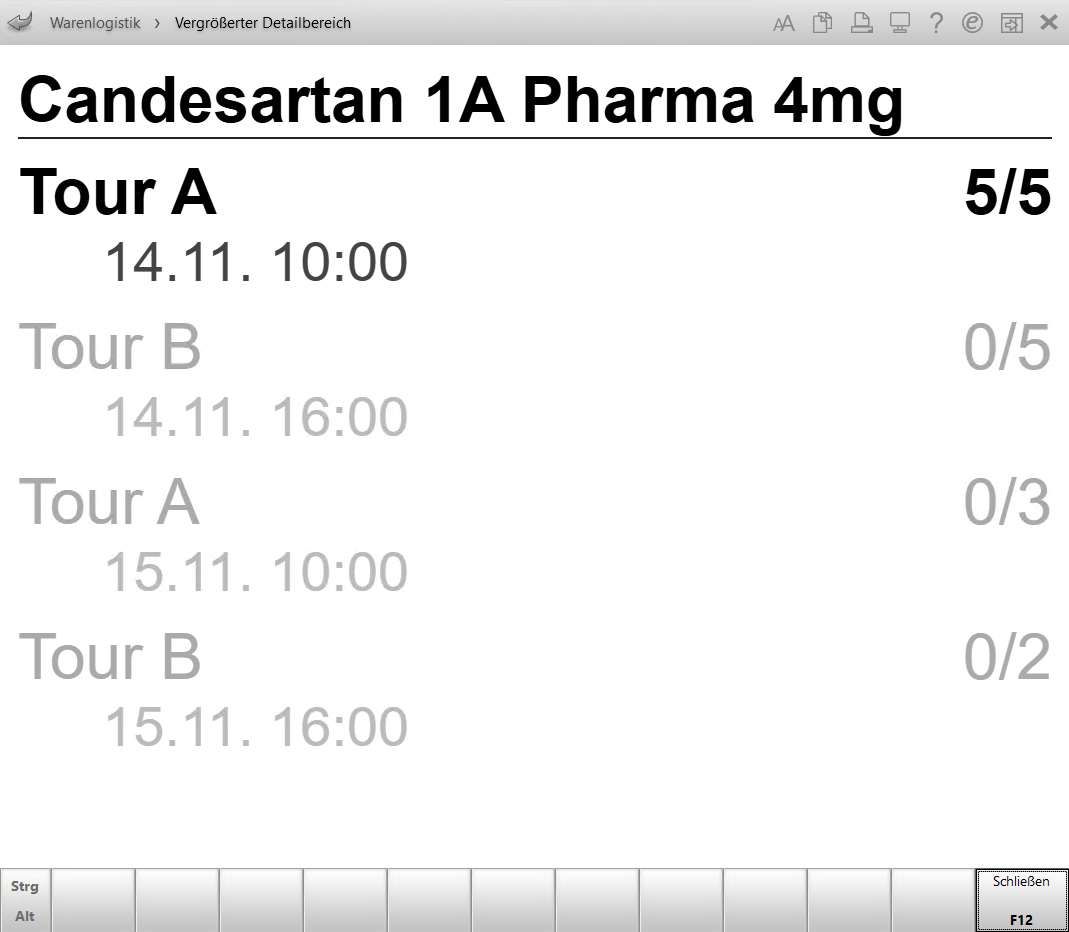Viewport: 1069px width, 932px height.
Task: Tap the window arrow icon
Action: [x=1011, y=23]
